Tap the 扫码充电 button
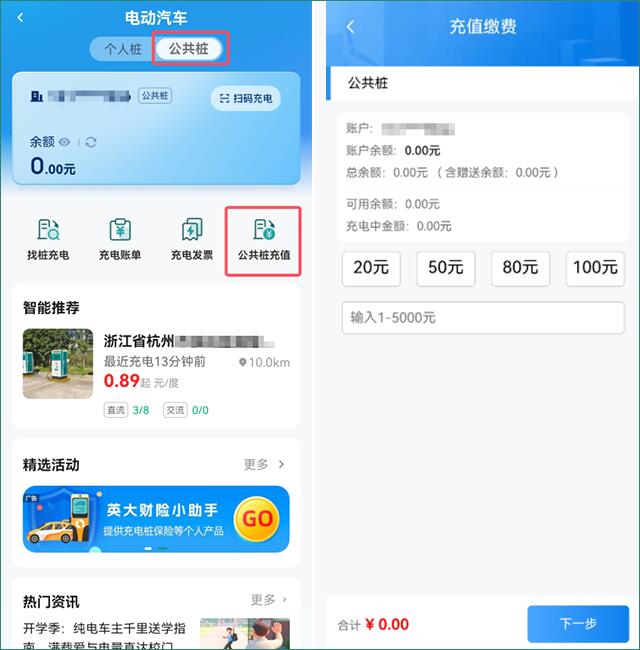The width and height of the screenshot is (640, 650). [x=246, y=98]
